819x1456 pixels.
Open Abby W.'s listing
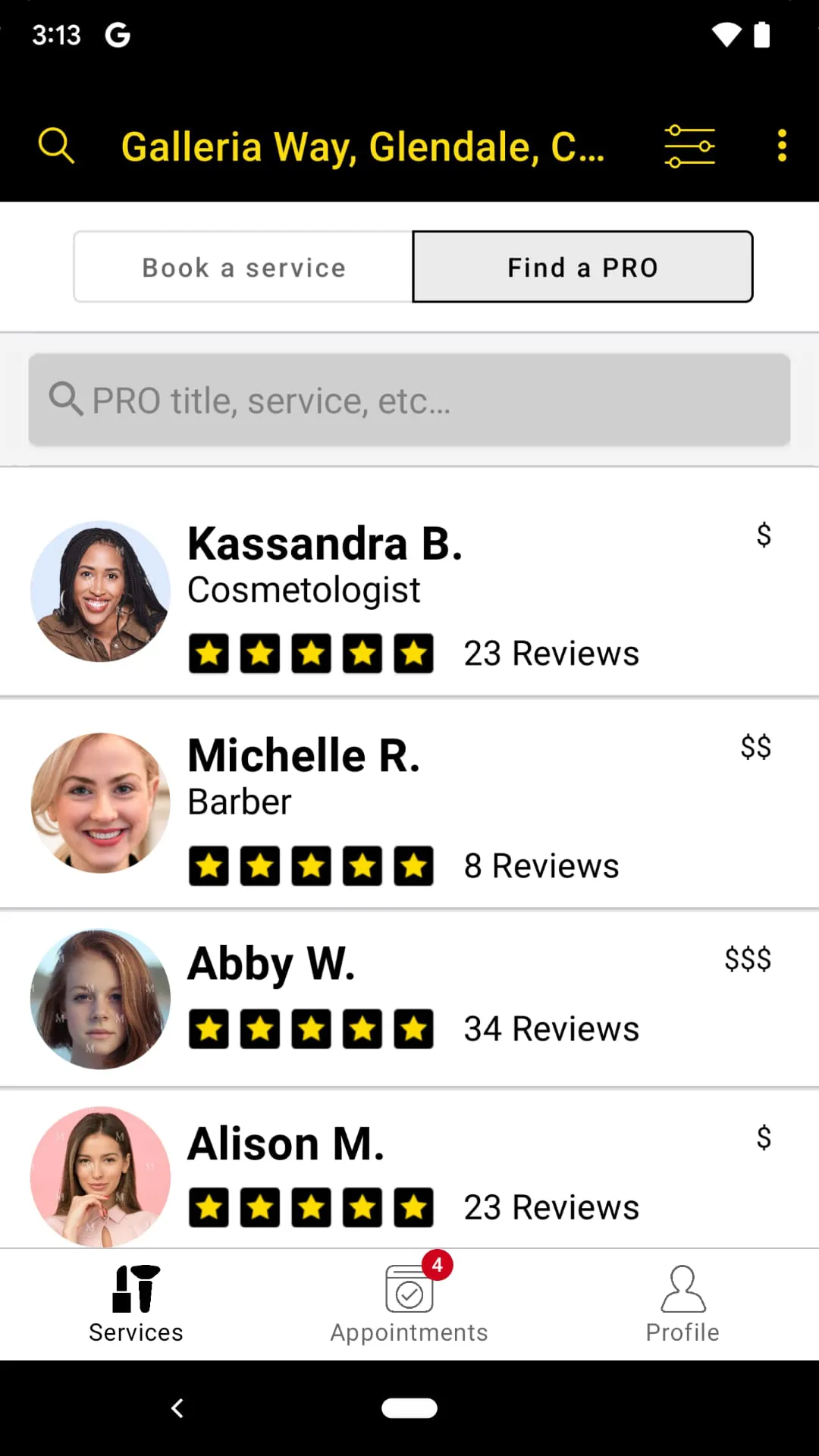tap(409, 998)
